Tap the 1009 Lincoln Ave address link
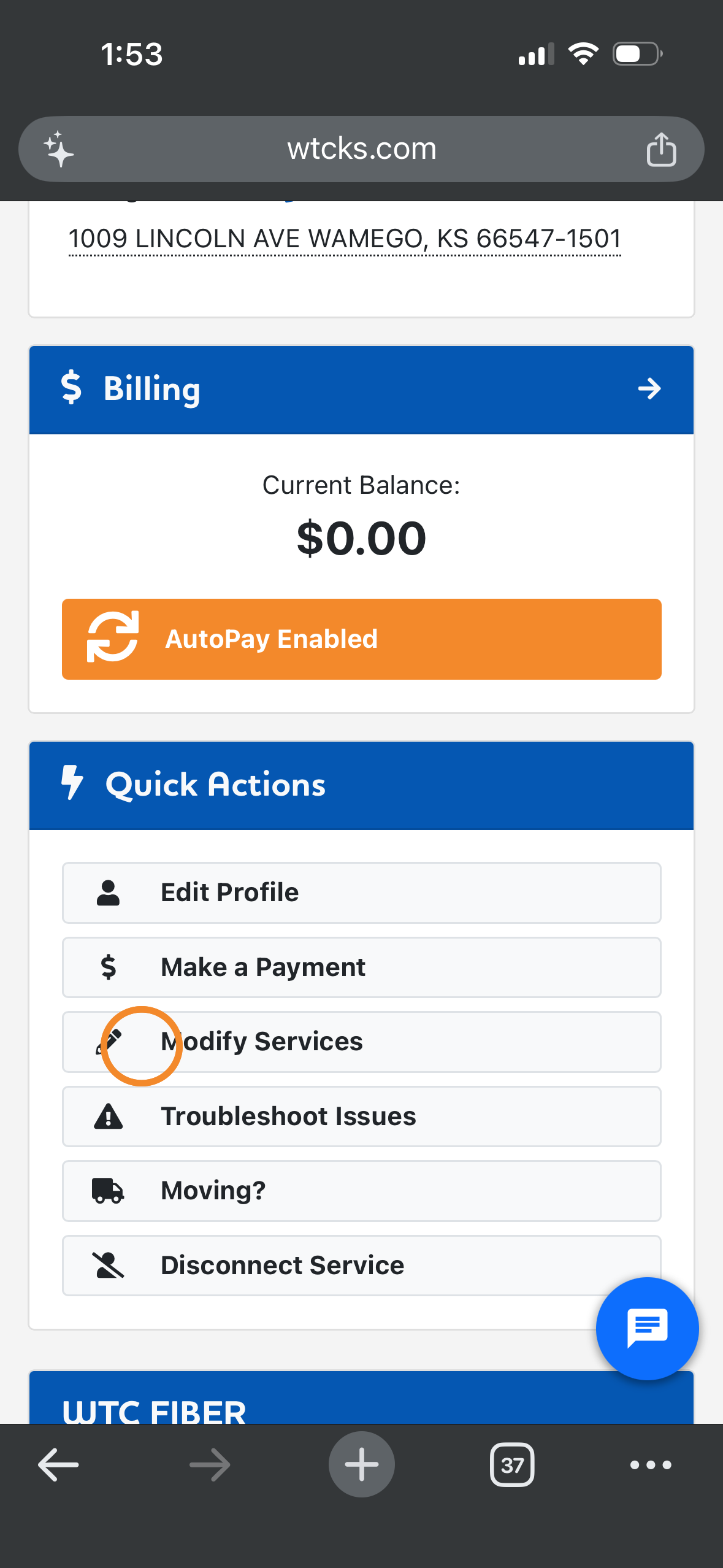The height and width of the screenshot is (1568, 723). point(345,239)
